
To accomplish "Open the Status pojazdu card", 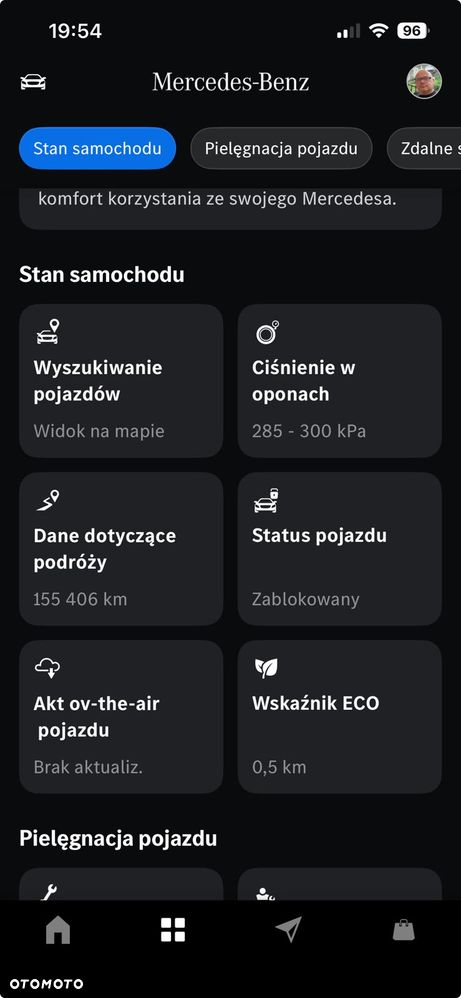I will coord(339,549).
